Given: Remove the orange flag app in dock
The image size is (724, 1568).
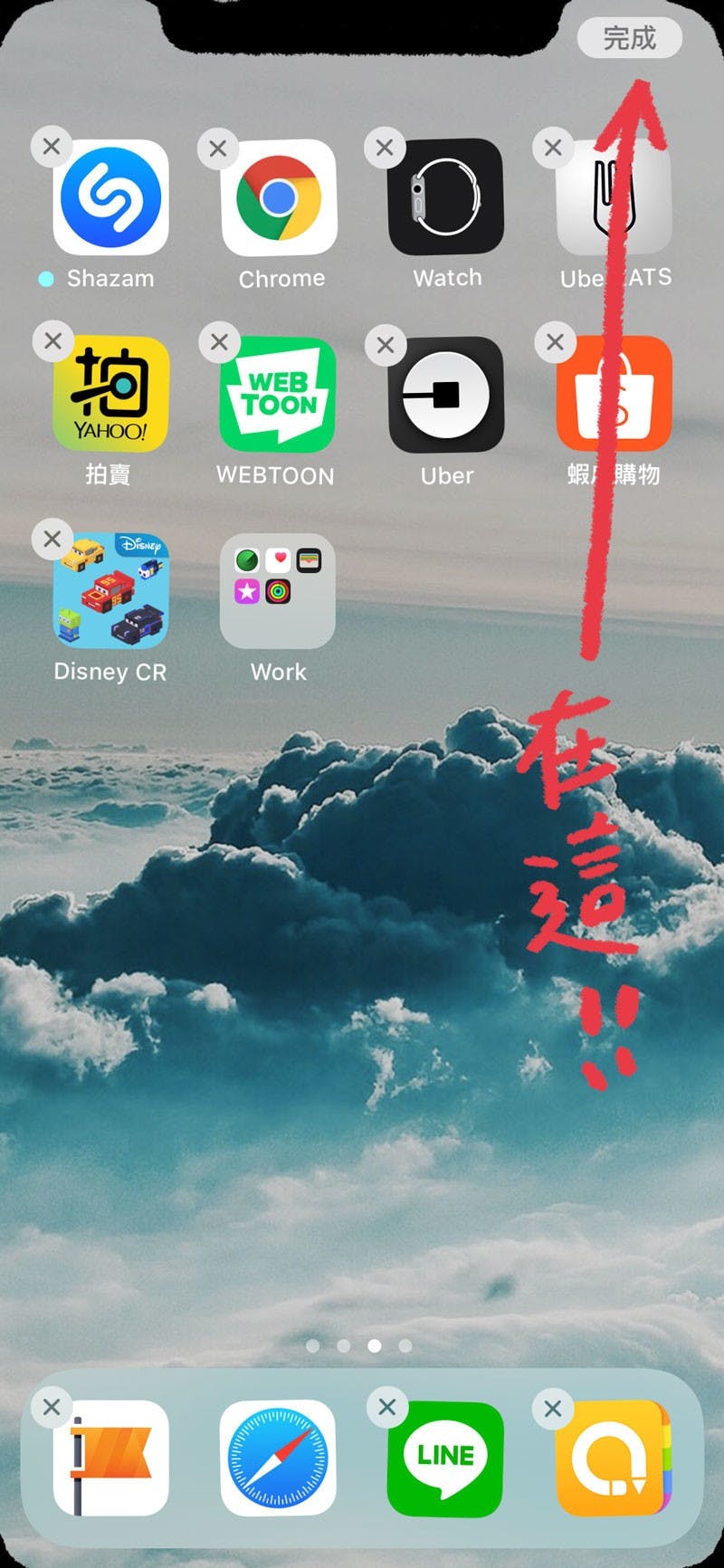Looking at the screenshot, I should tap(52, 1407).
